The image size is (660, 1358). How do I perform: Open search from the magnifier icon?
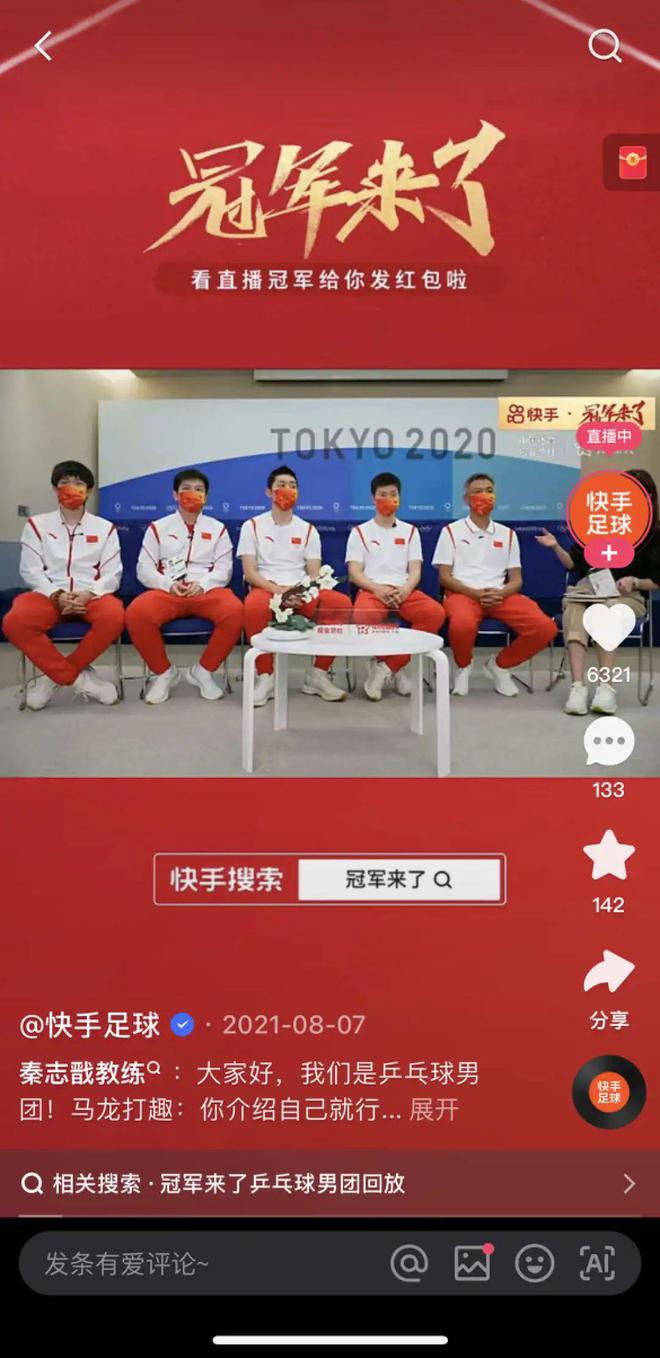(x=604, y=46)
